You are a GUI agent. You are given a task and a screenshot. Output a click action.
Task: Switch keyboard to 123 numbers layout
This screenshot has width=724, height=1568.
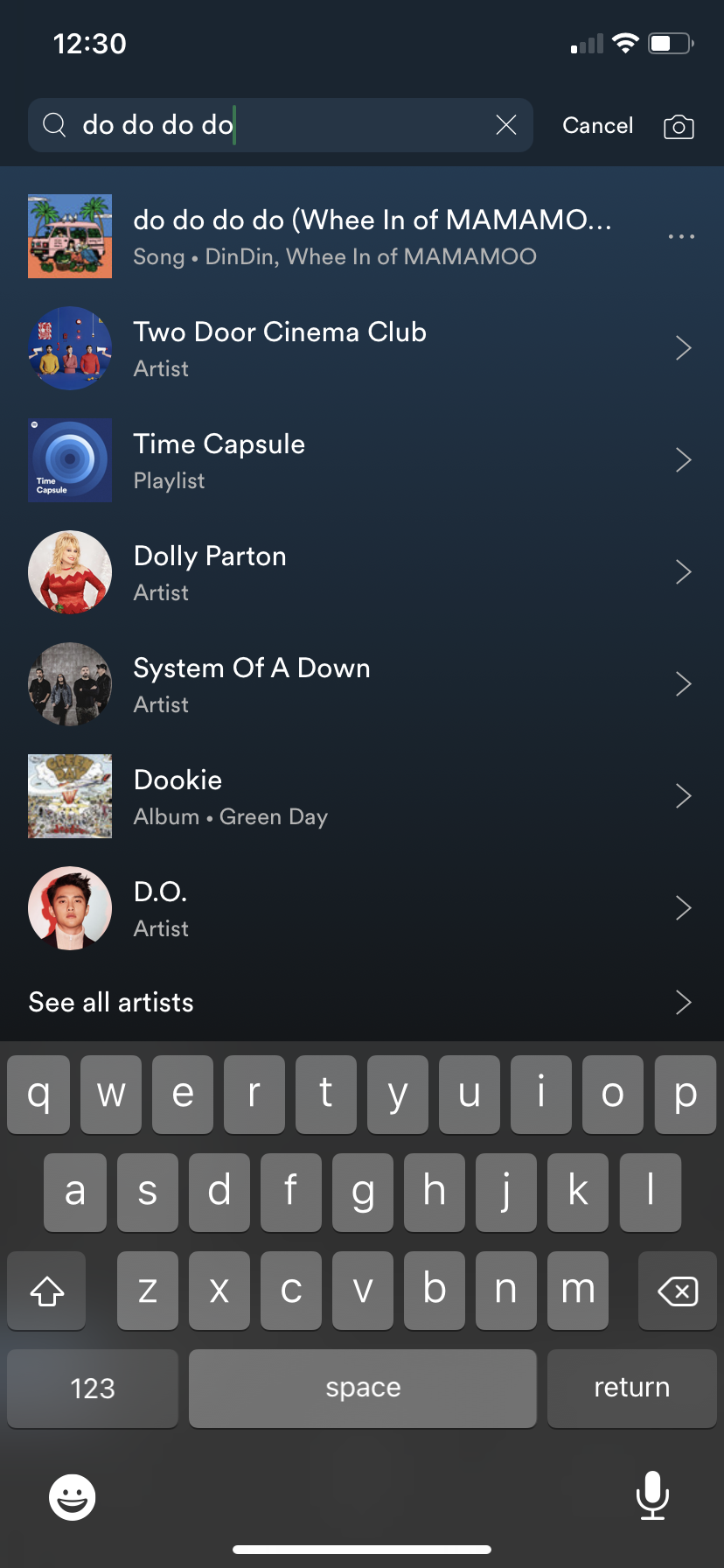tap(93, 1388)
